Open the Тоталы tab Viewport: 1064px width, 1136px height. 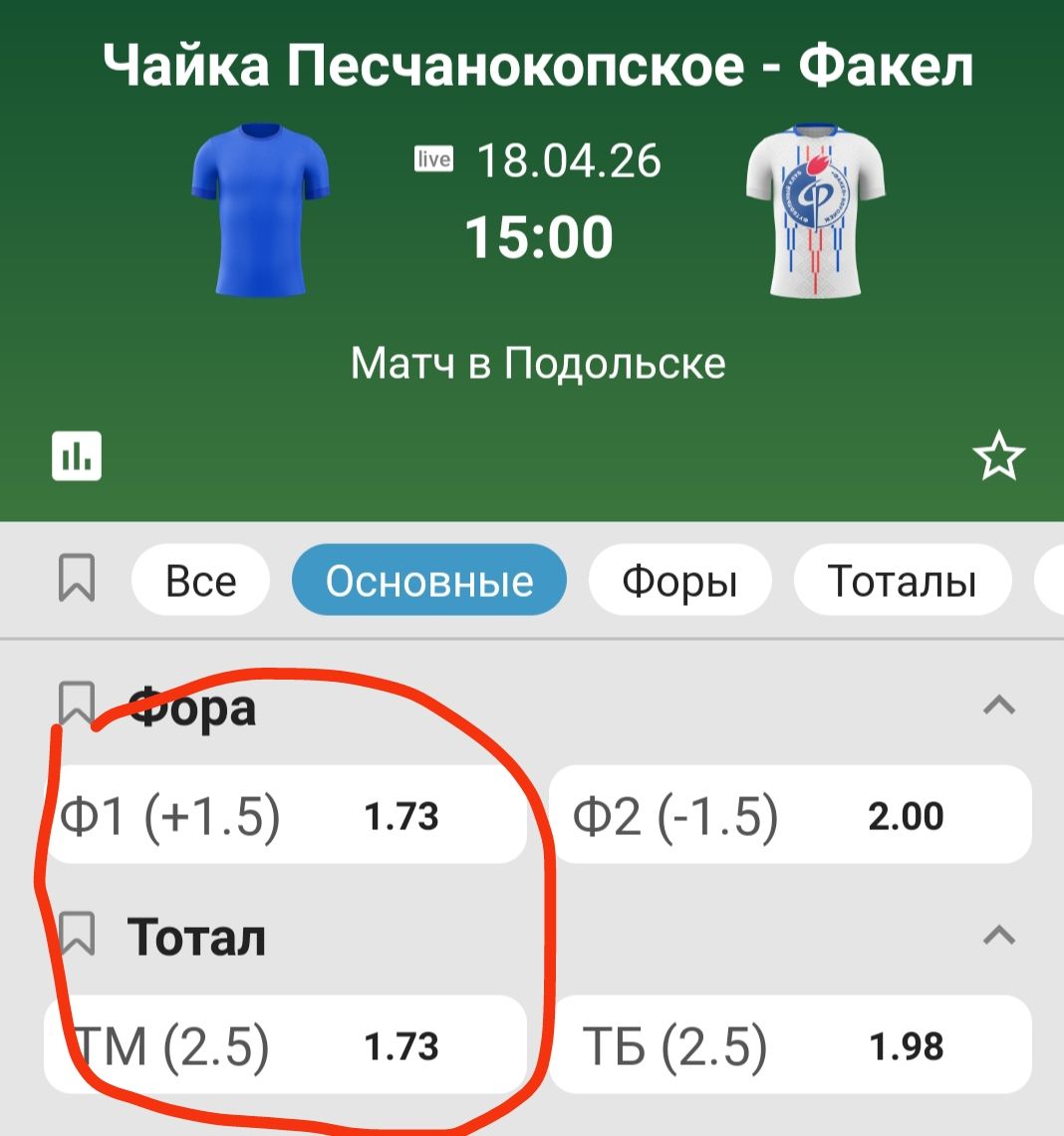(903, 581)
